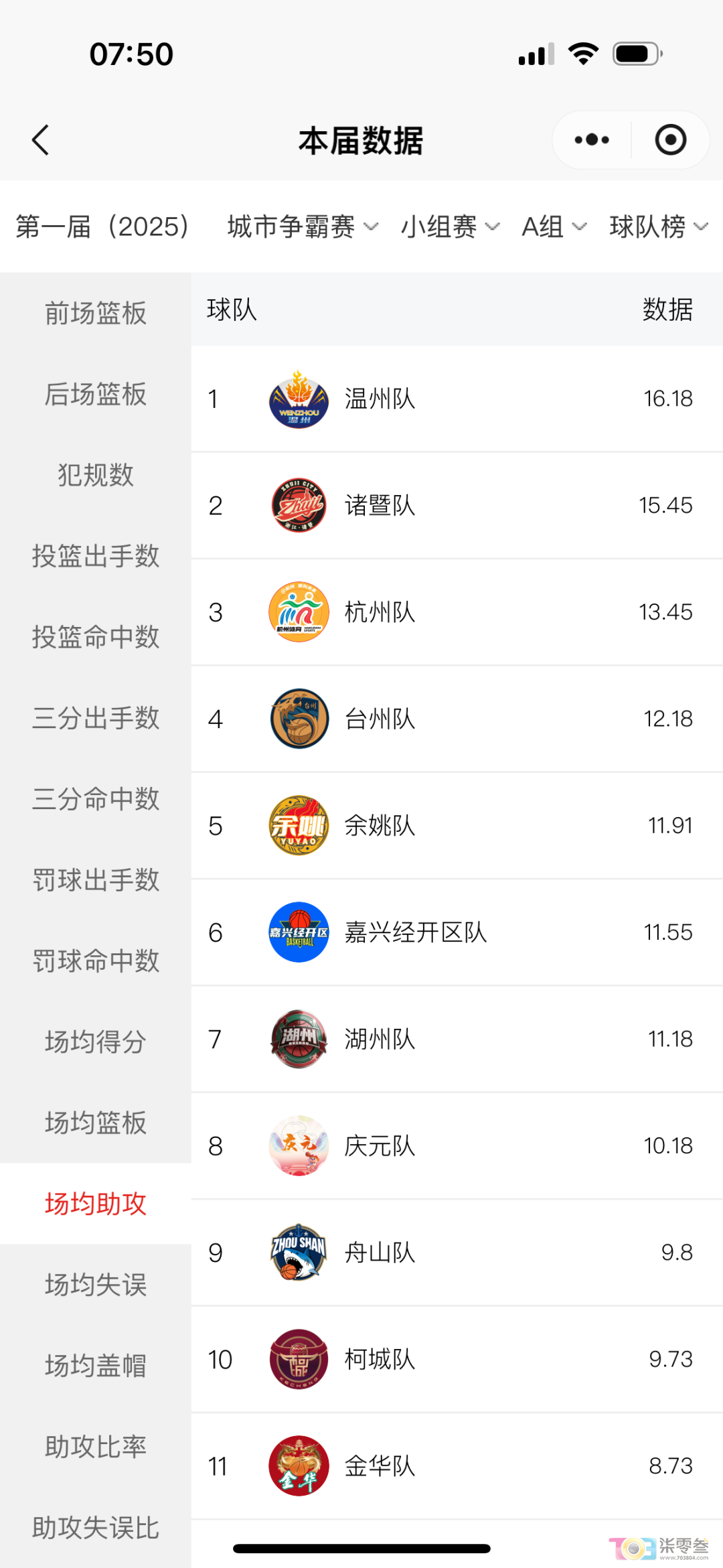723x1568 pixels.
Task: Open the mini program more options menu
Action: (x=592, y=140)
